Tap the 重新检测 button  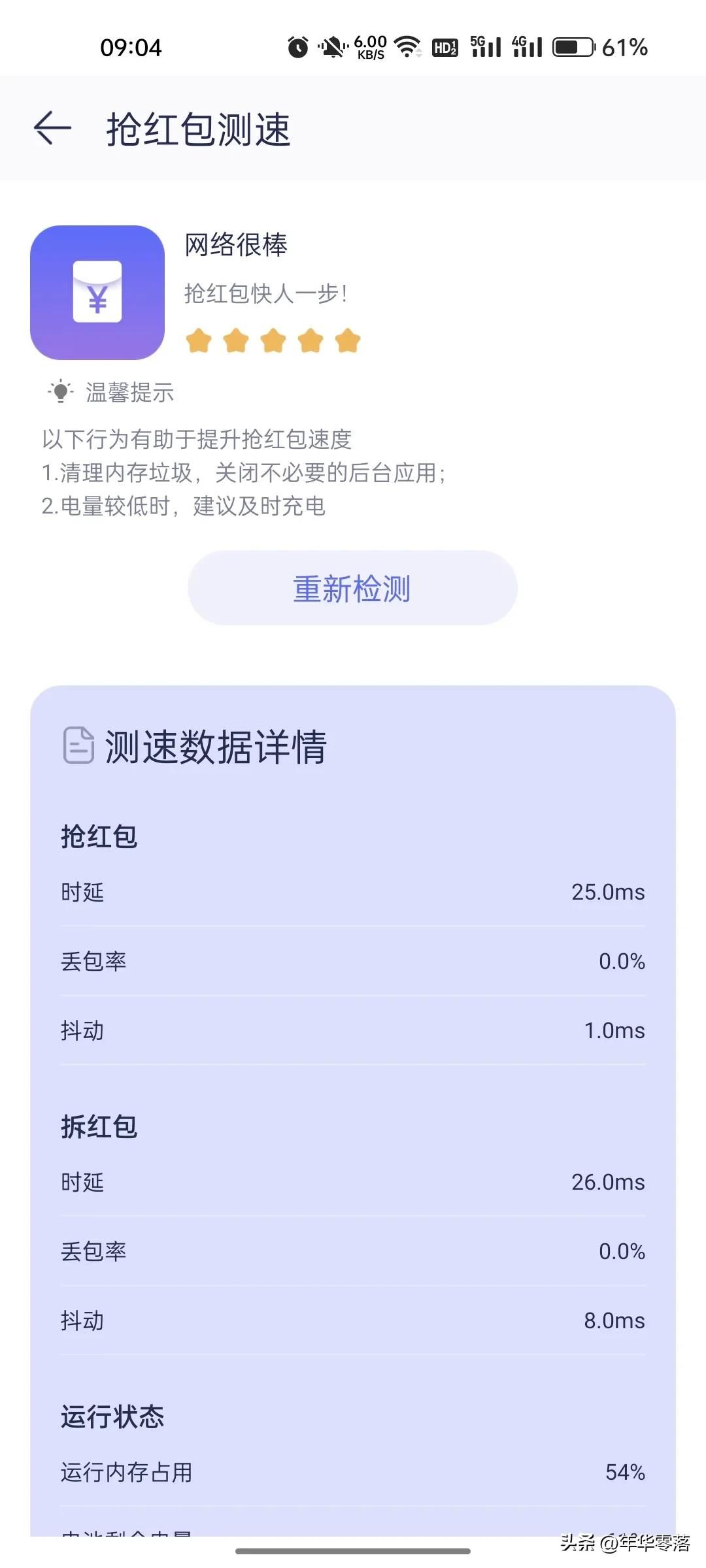click(352, 588)
